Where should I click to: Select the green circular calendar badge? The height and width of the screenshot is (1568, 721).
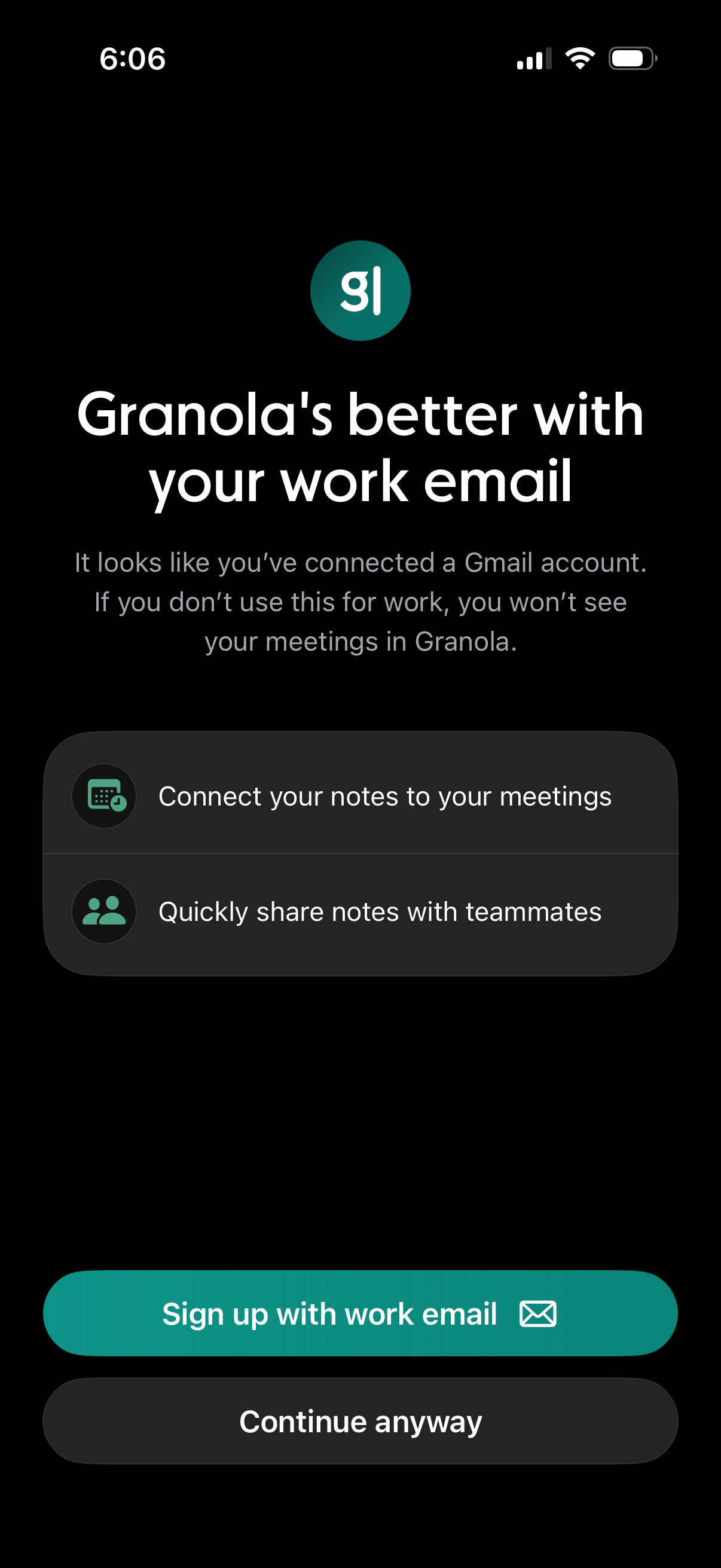[103, 795]
